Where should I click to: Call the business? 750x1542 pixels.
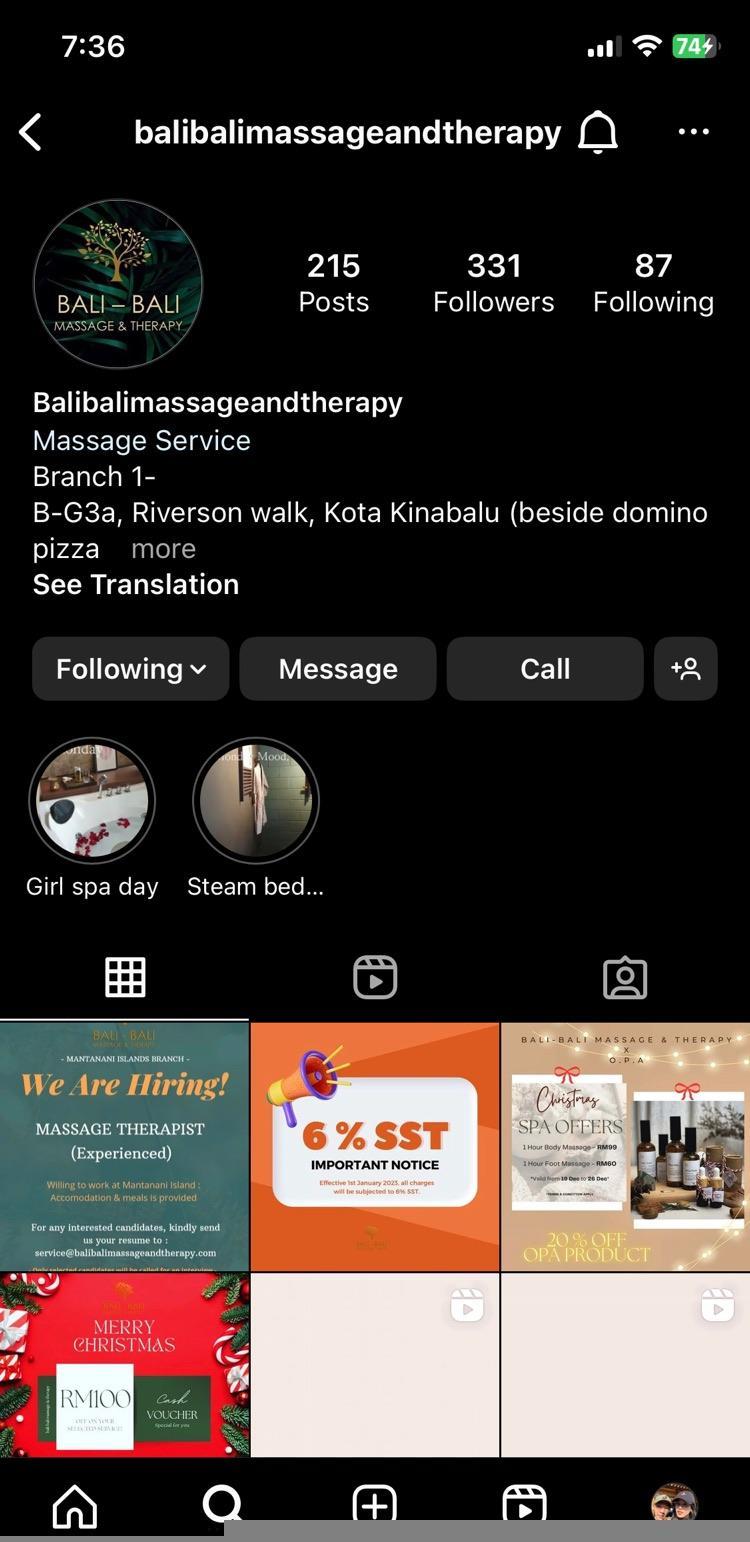545,669
